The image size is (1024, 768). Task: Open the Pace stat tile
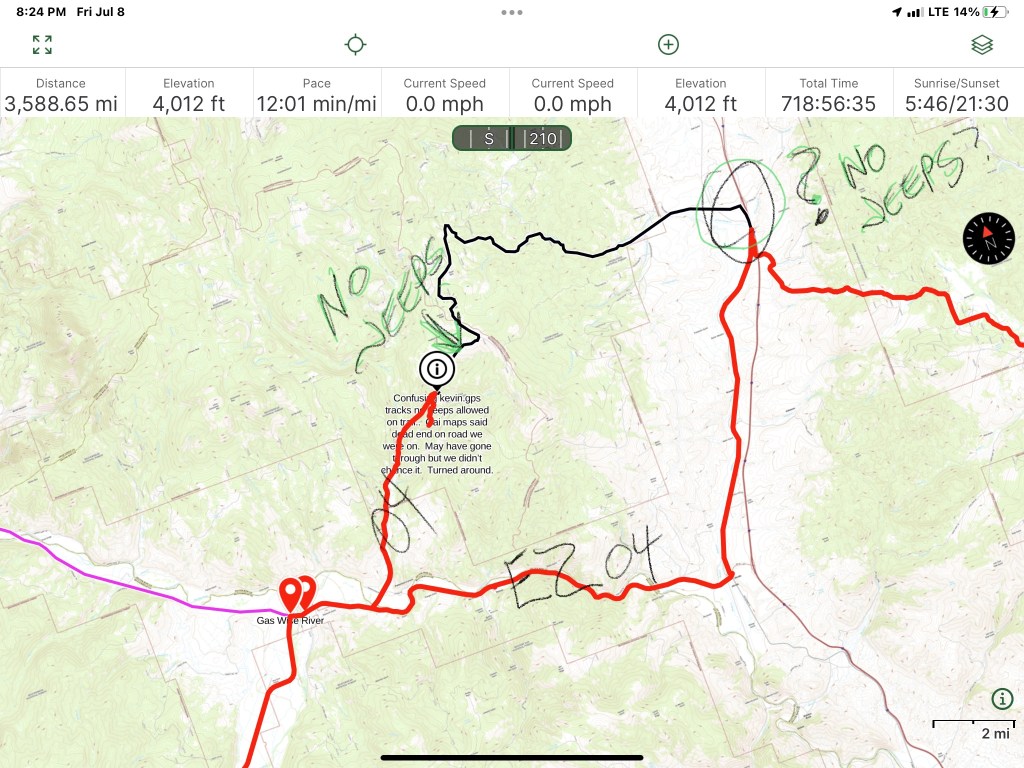[316, 94]
